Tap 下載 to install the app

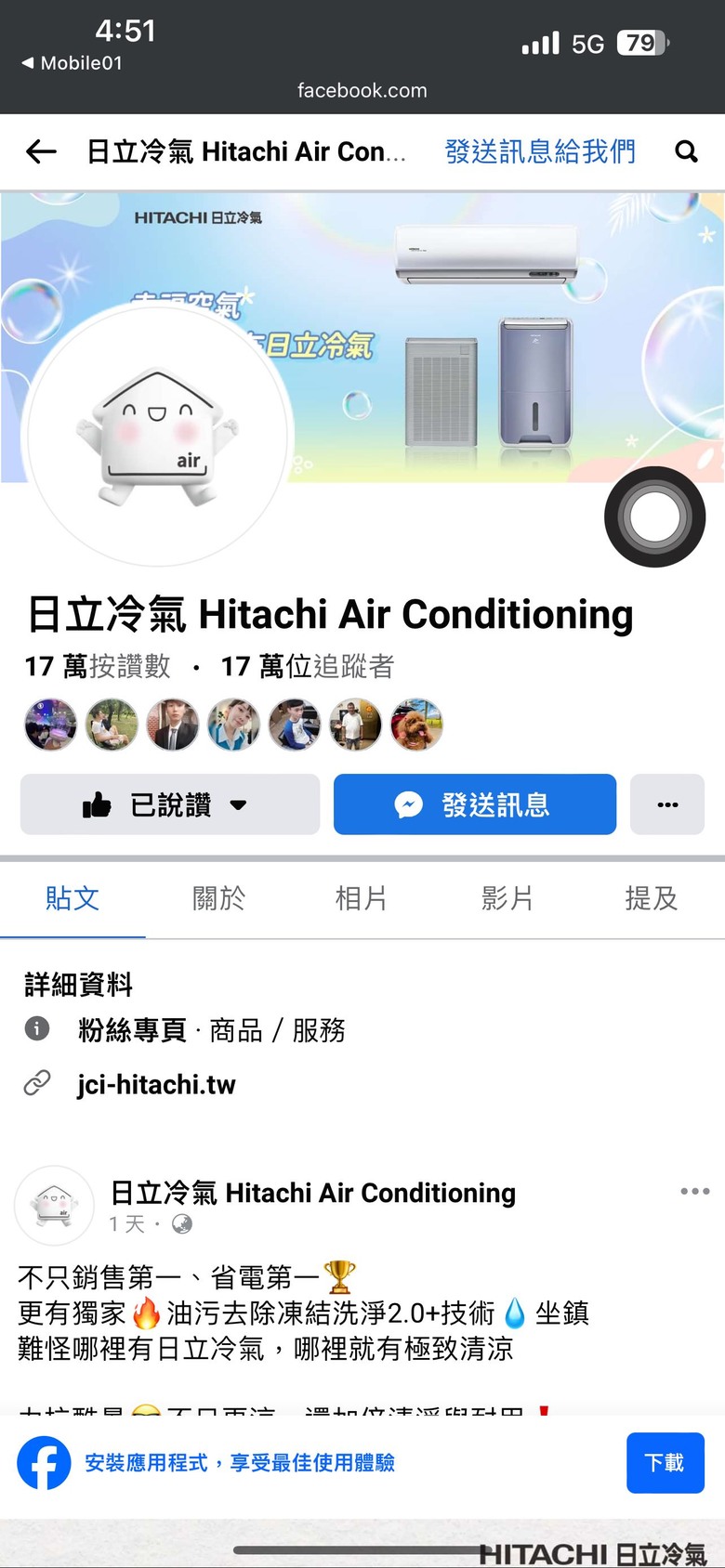(665, 1462)
